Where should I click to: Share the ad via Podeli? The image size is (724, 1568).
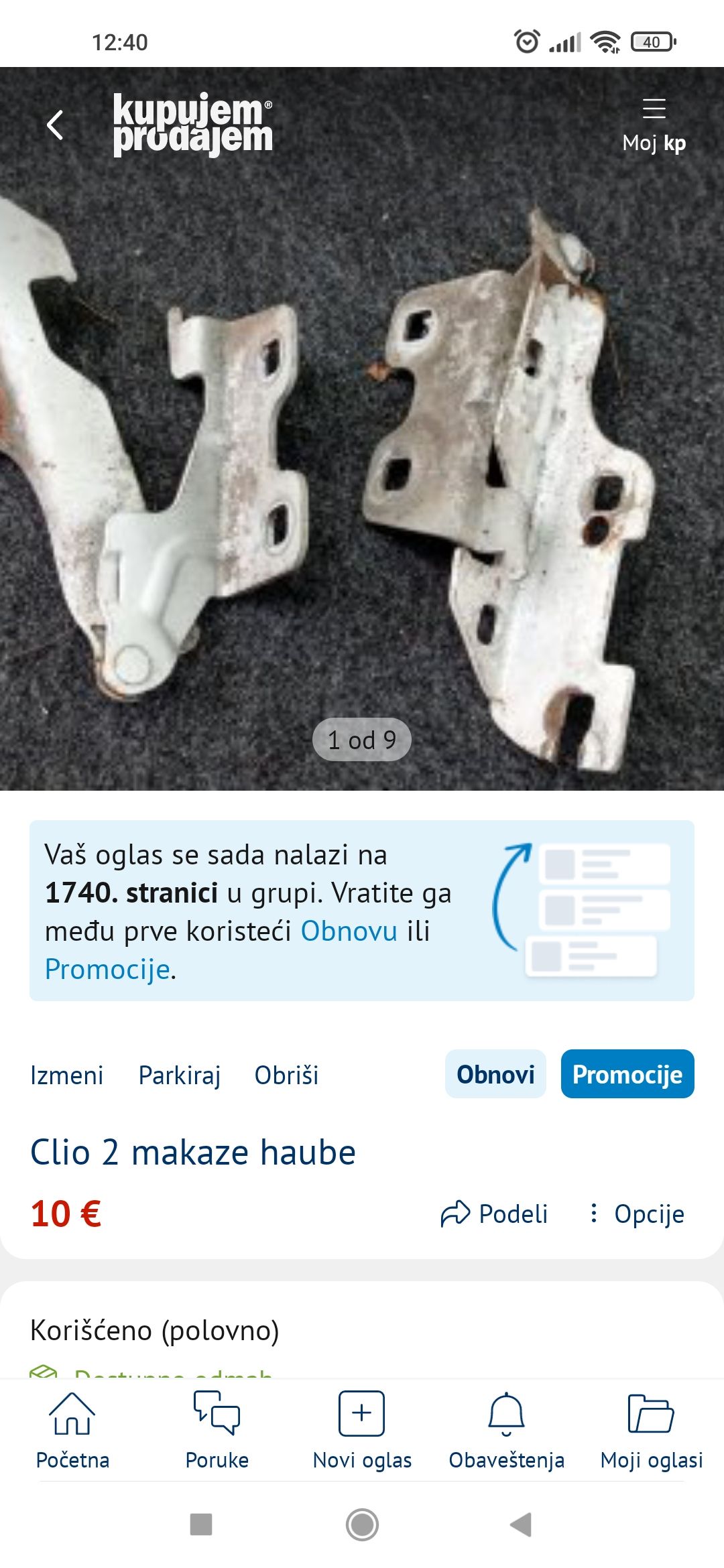[x=494, y=1214]
